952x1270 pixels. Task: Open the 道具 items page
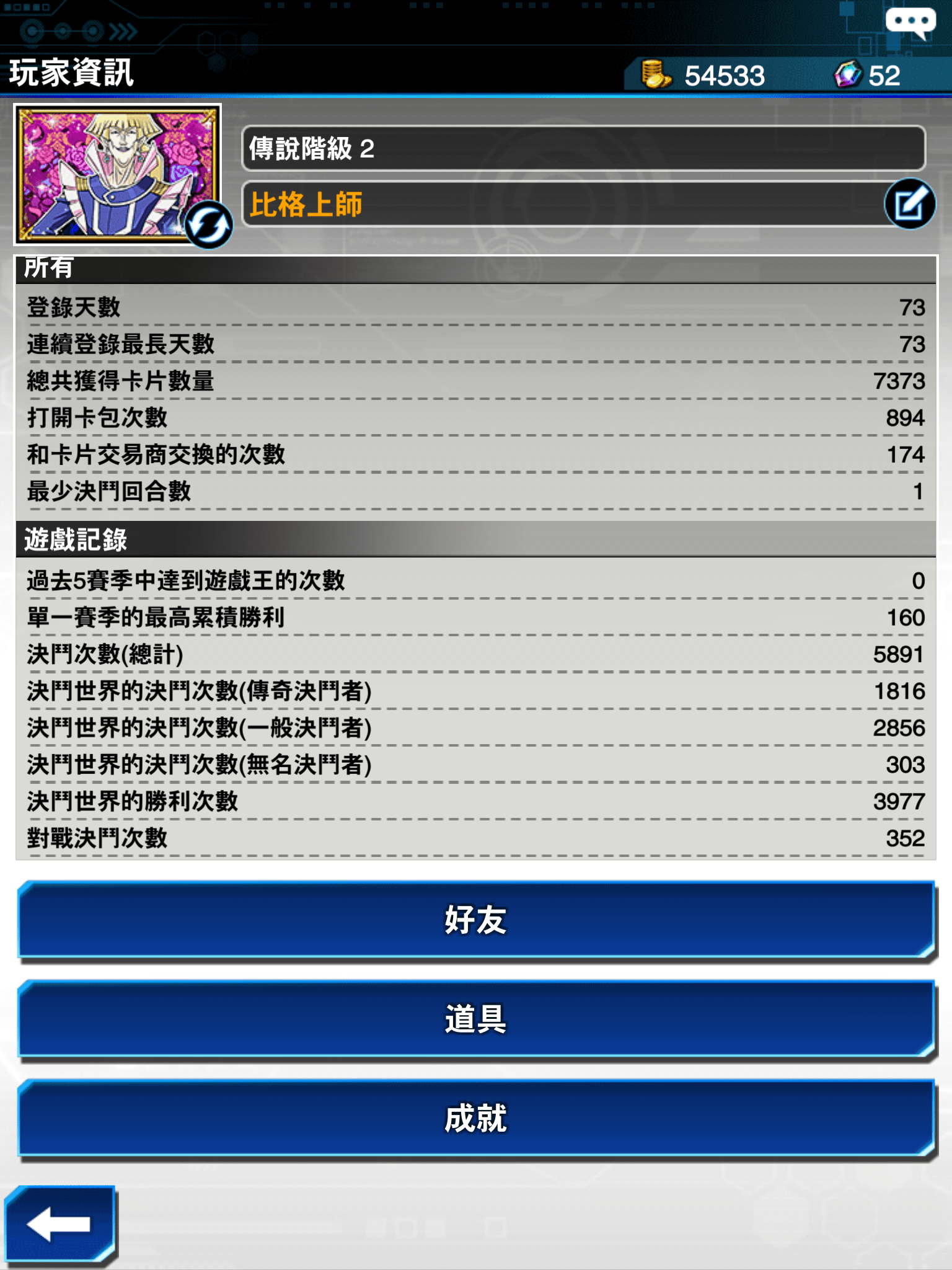476,1019
